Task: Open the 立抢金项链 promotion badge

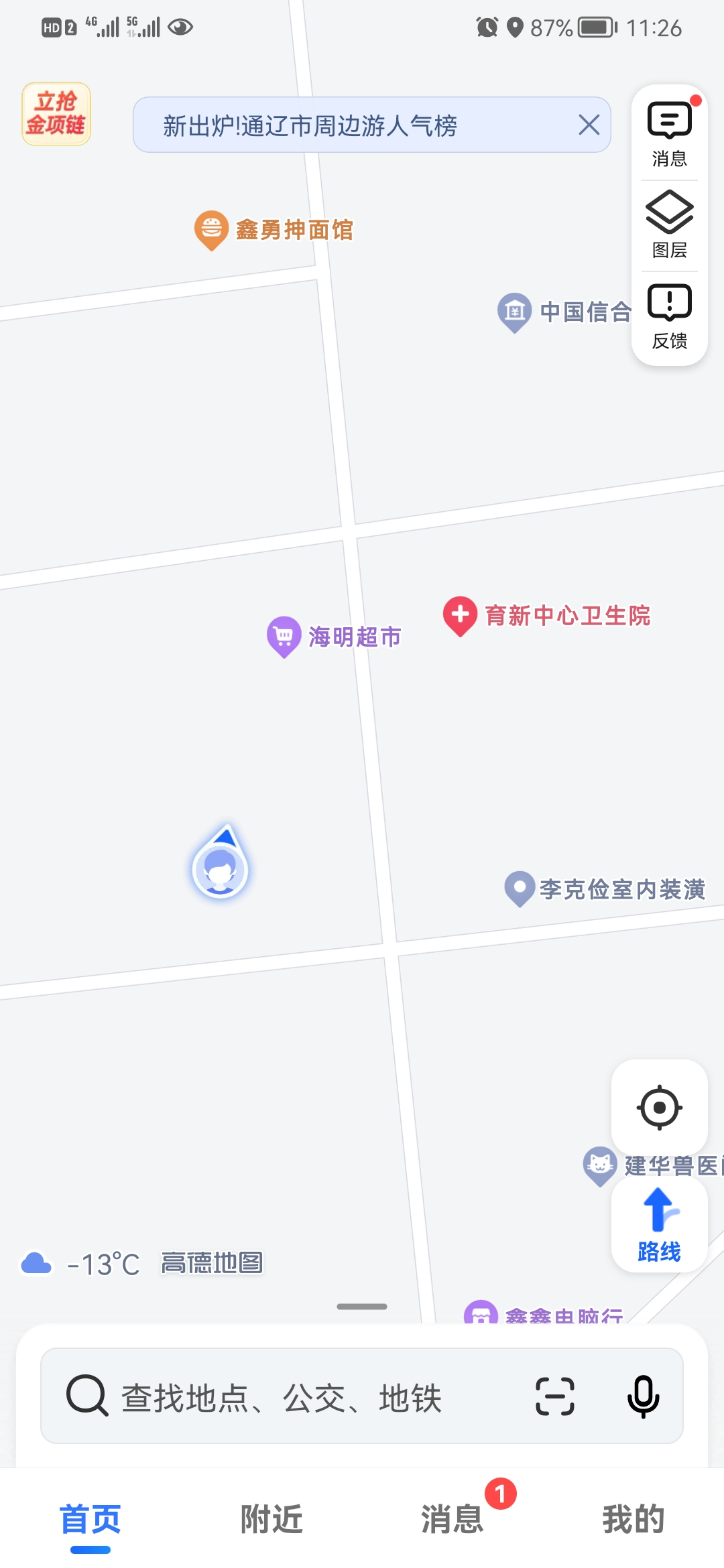Action: pos(56,114)
